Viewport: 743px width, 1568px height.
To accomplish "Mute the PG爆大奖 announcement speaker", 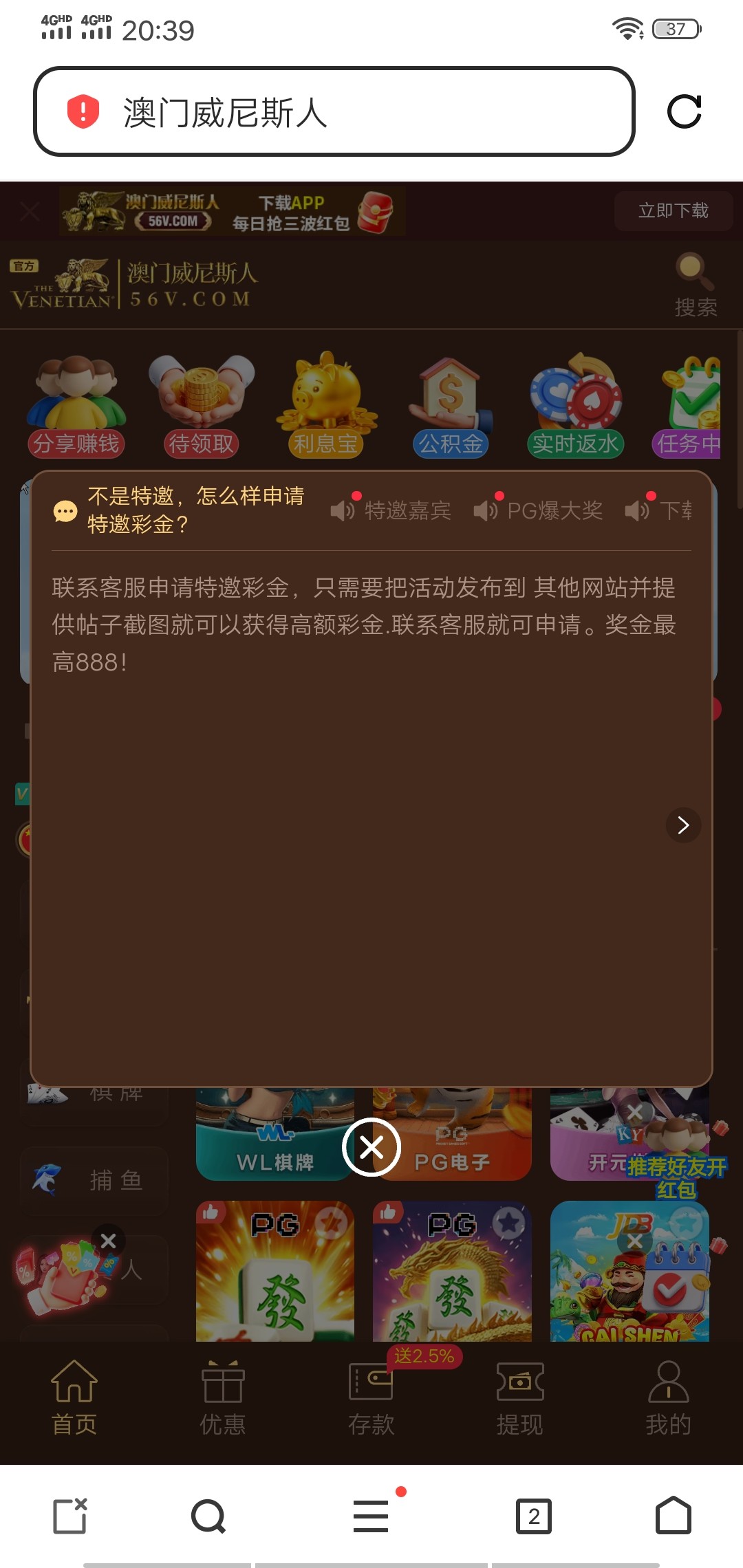I will pyautogui.click(x=487, y=510).
